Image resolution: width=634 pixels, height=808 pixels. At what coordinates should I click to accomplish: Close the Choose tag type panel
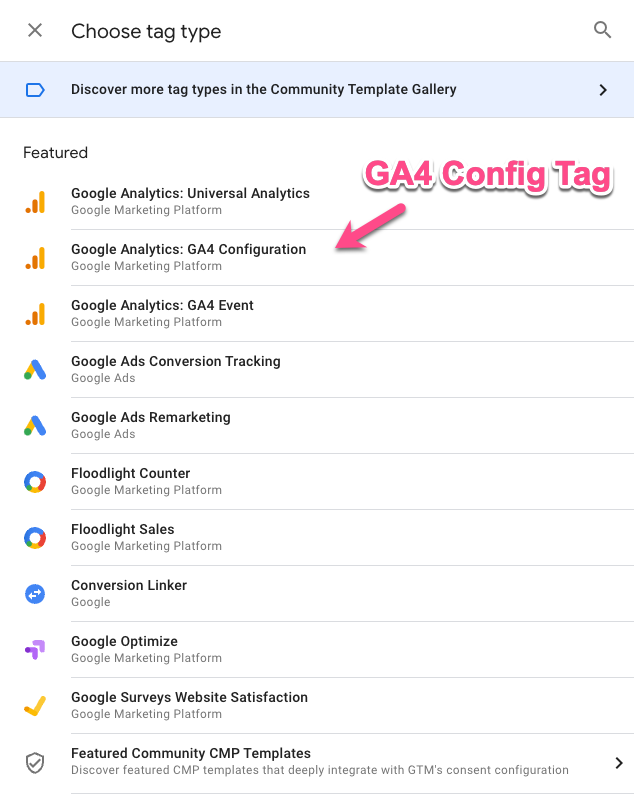[35, 30]
